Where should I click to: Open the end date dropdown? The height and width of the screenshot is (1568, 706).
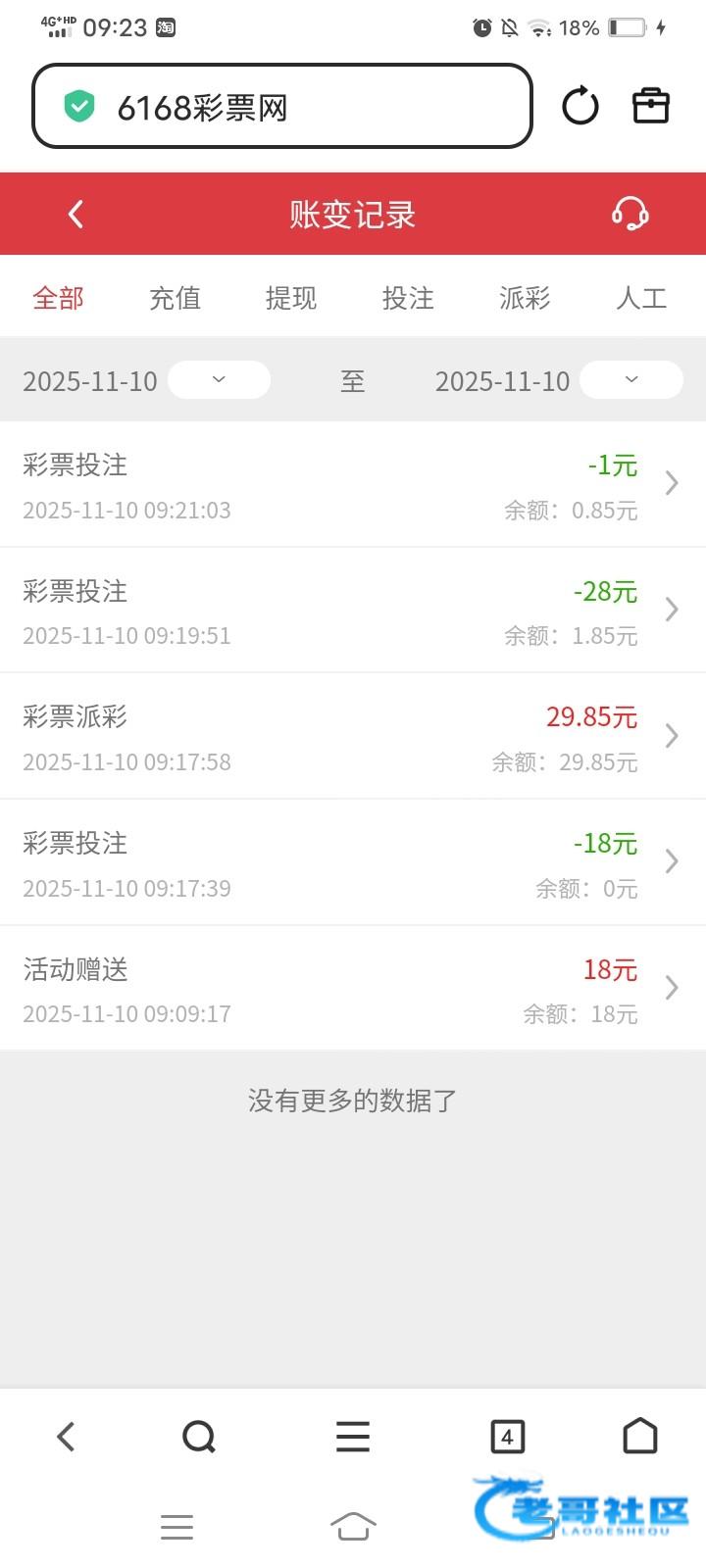(630, 380)
